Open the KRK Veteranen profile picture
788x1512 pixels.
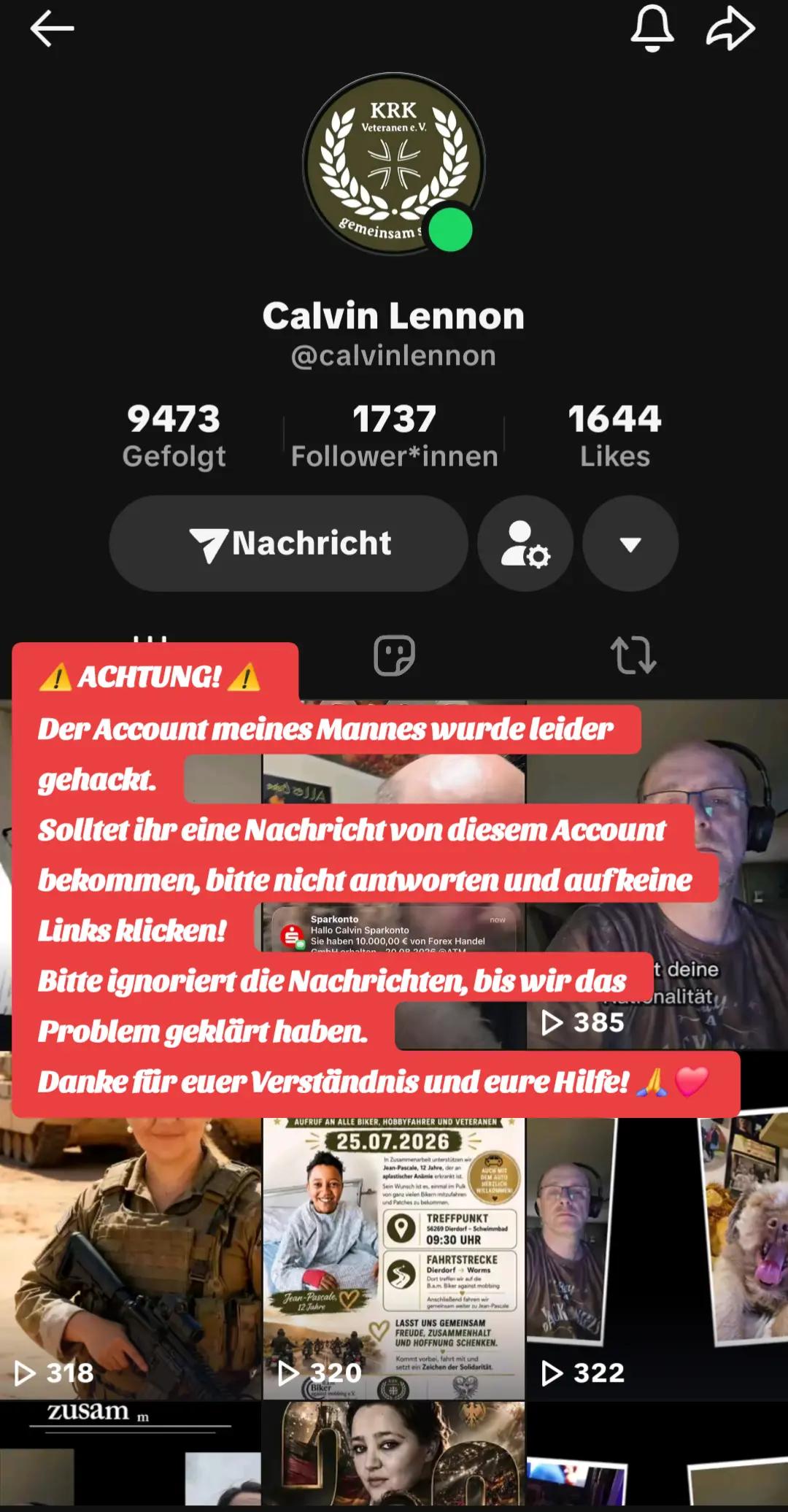tap(394, 164)
